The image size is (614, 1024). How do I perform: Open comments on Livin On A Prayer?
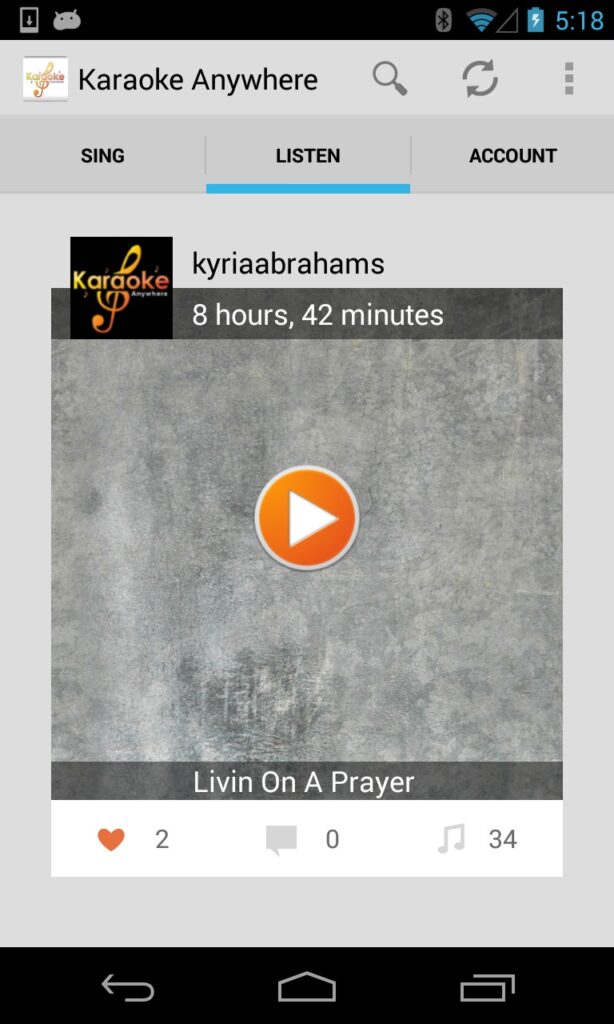pyautogui.click(x=281, y=839)
